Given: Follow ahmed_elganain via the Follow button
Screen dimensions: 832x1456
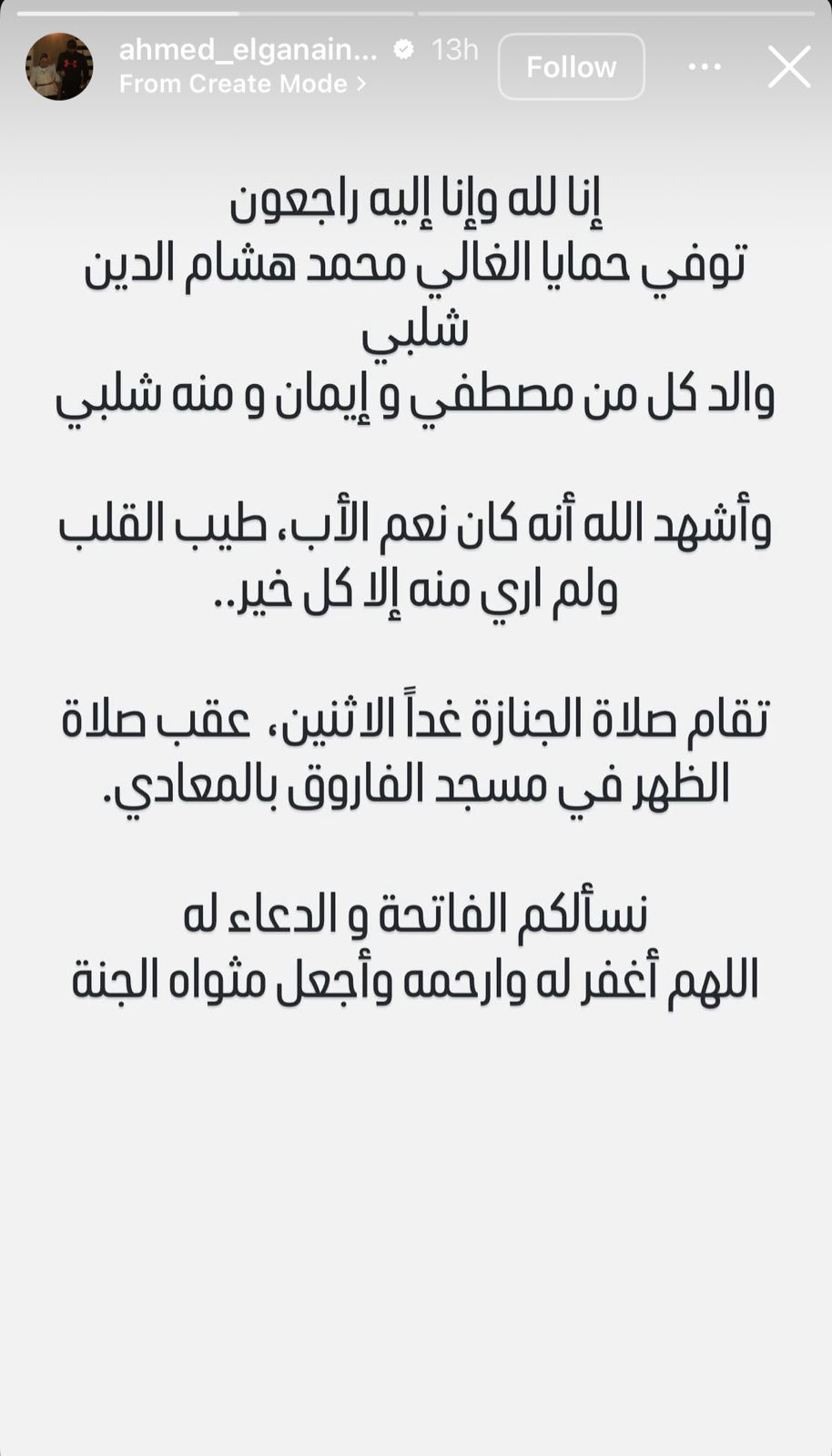Looking at the screenshot, I should coord(571,66).
